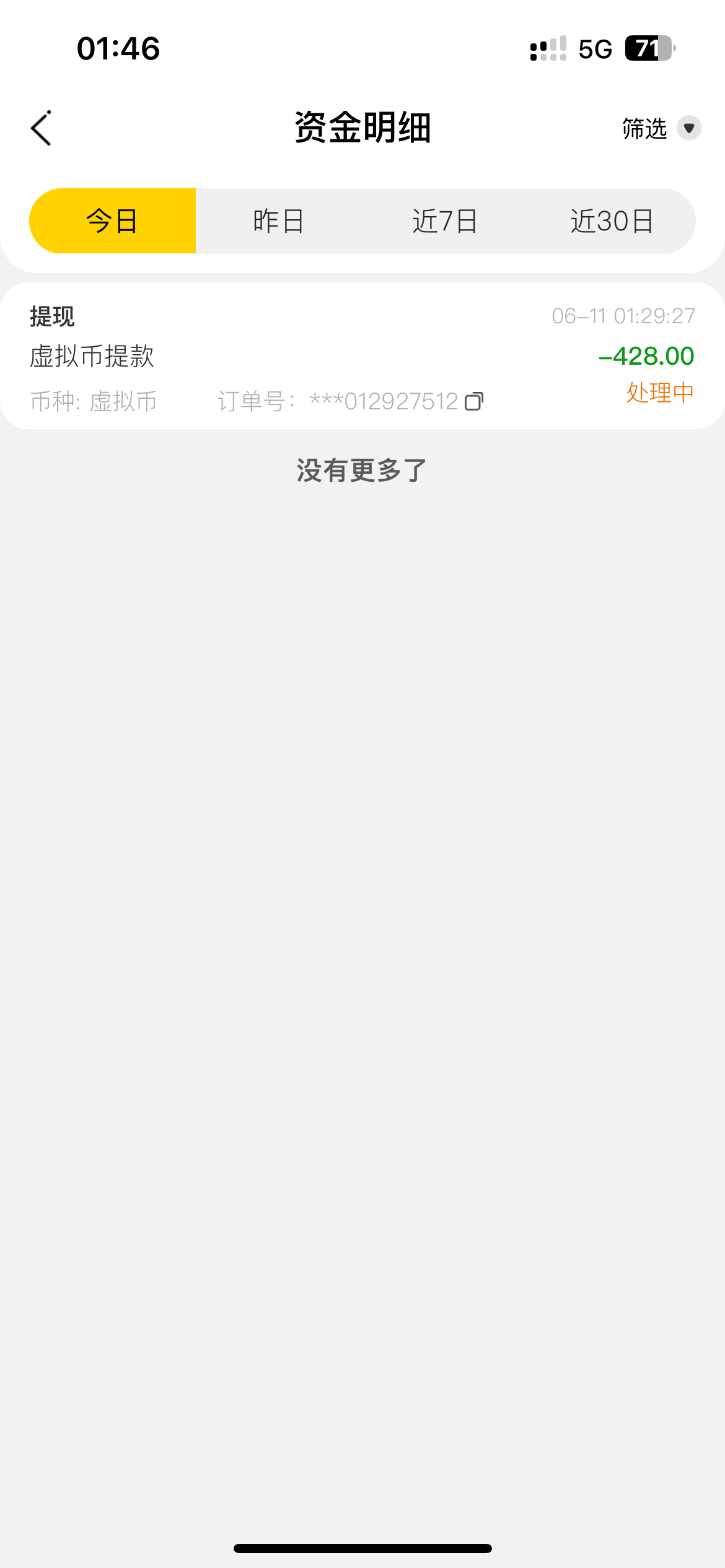Switch to the 昨日 tab
Image resolution: width=725 pixels, height=1568 pixels.
279,221
